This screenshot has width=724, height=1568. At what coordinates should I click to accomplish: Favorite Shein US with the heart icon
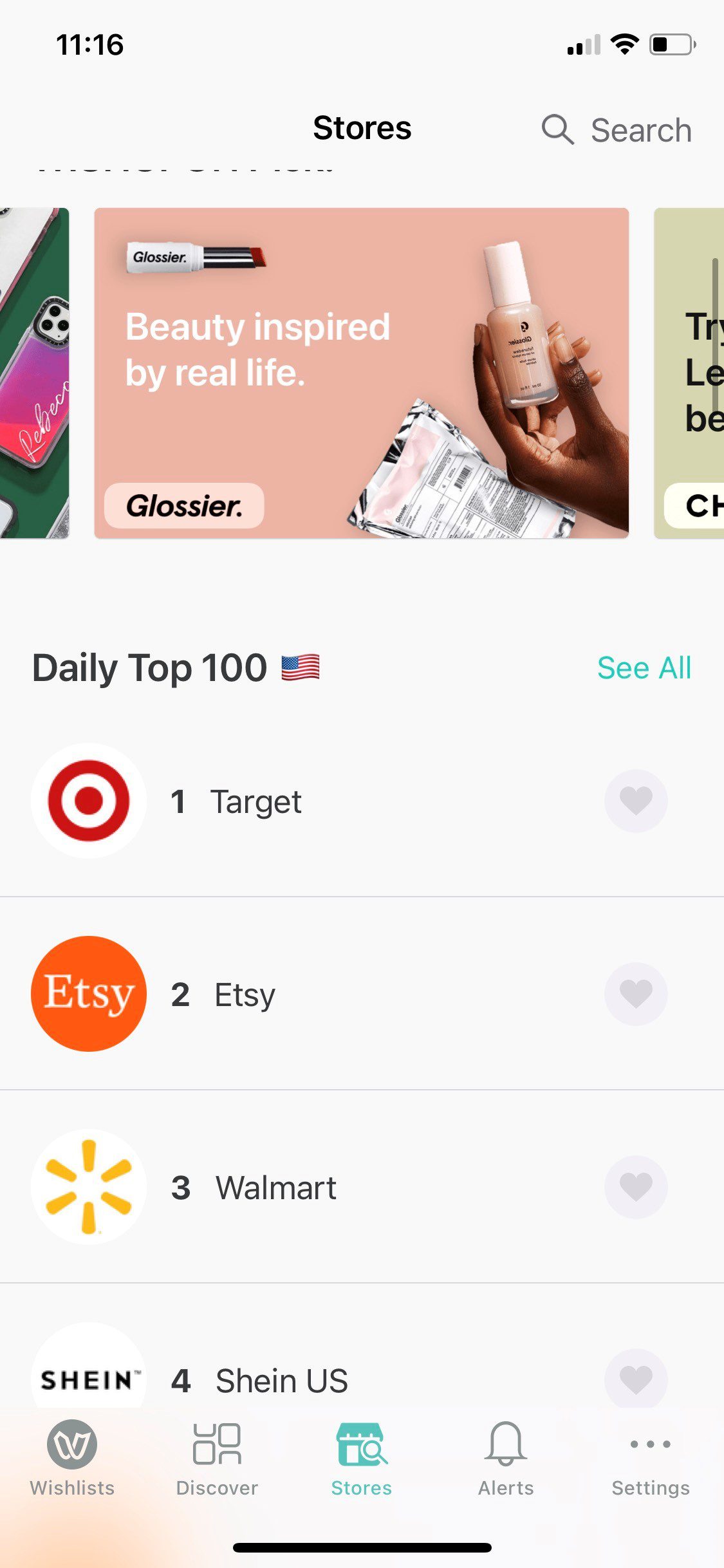tap(635, 1378)
